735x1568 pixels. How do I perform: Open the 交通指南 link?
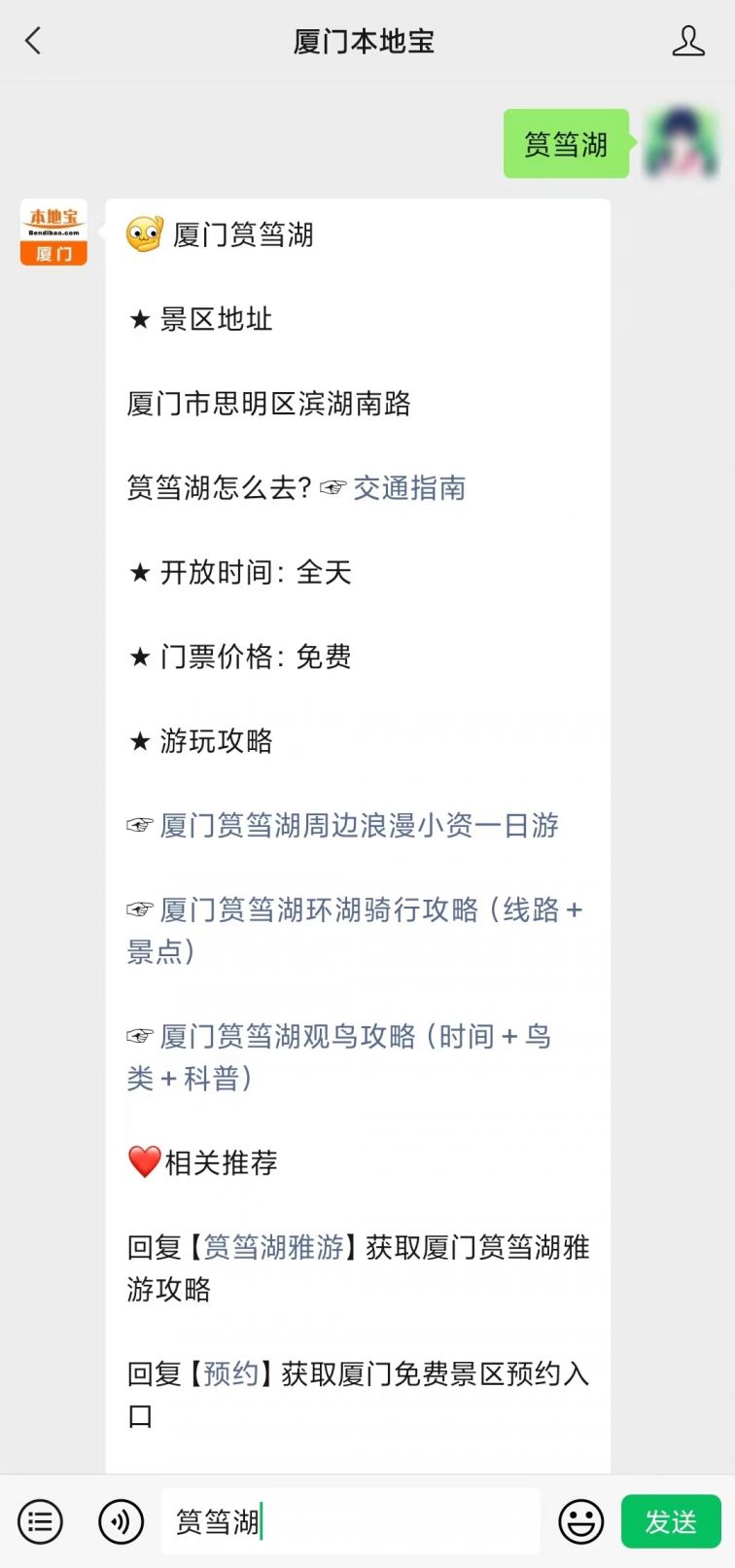coord(409,488)
